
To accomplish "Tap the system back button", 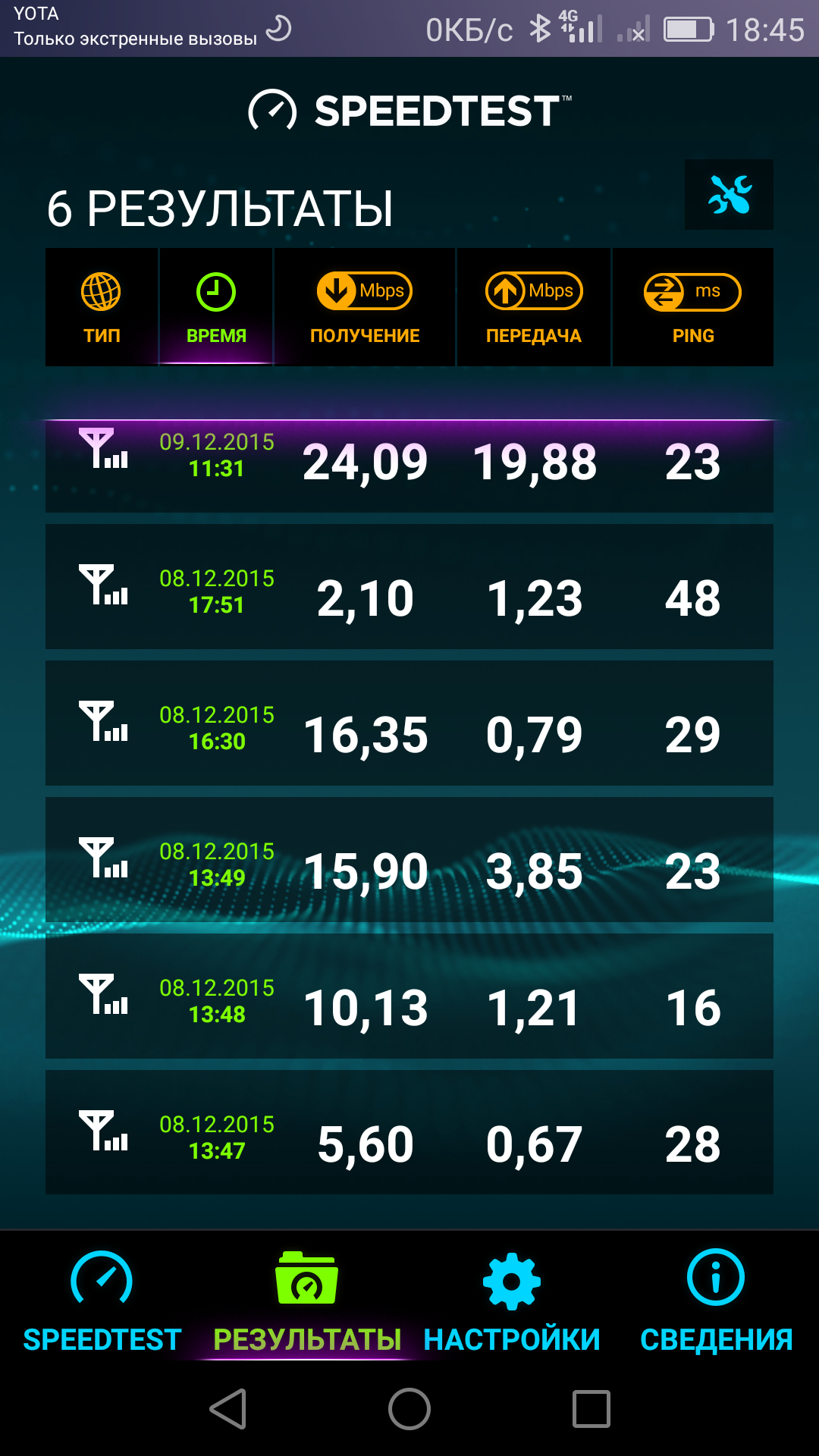I will (x=228, y=1409).
